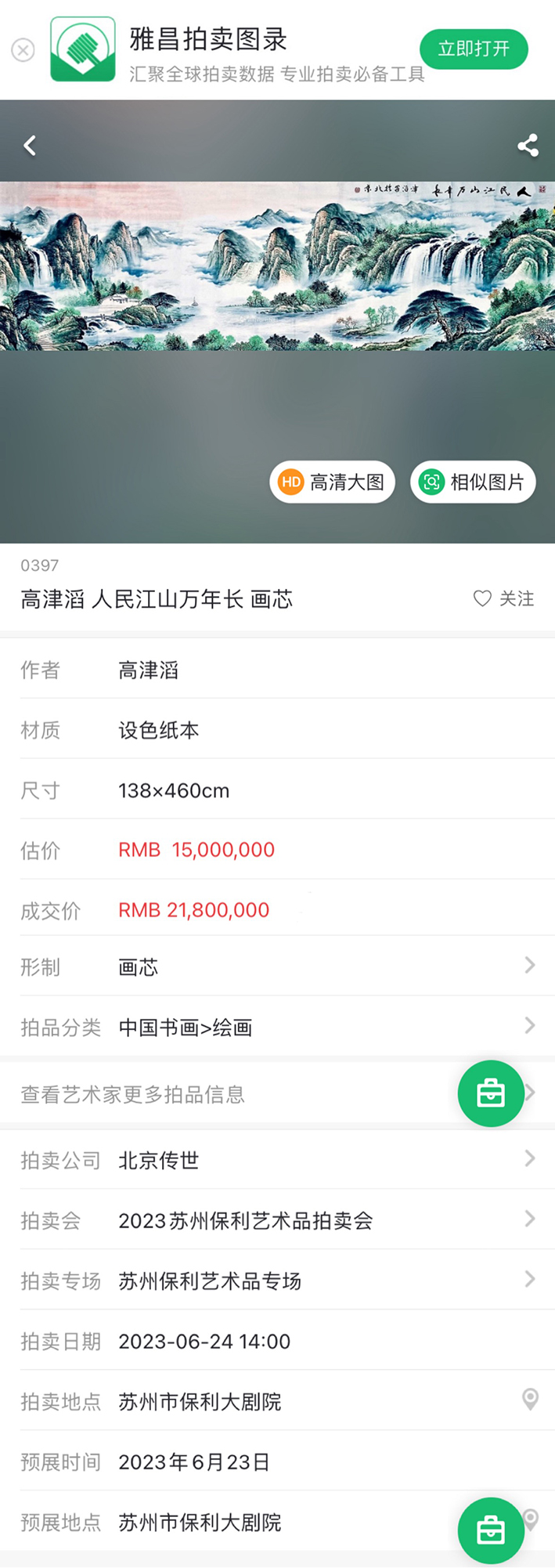Find 相似图片 similar images
Image resolution: width=555 pixels, height=1568 pixels.
point(473,482)
